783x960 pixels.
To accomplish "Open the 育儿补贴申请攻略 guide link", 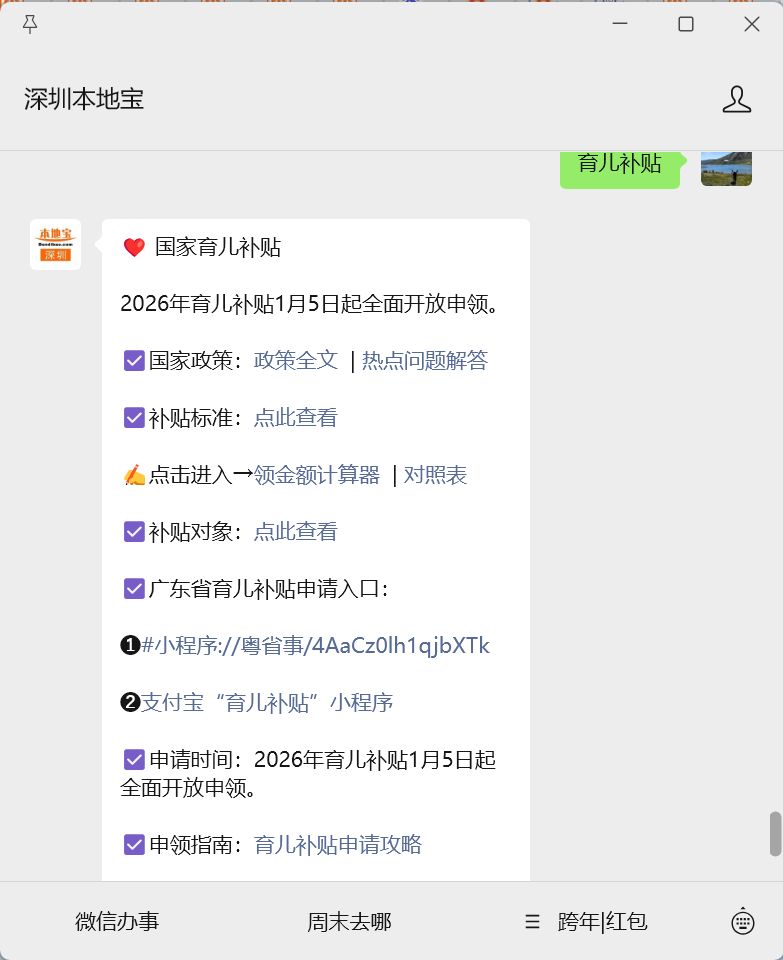I will 338,844.
